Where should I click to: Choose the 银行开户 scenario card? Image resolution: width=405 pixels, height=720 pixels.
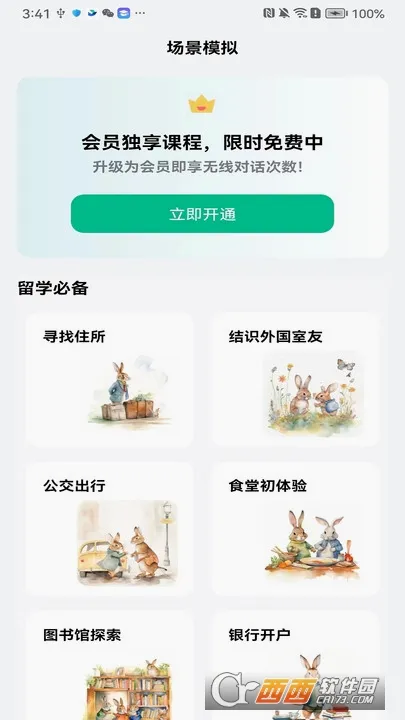coord(295,665)
